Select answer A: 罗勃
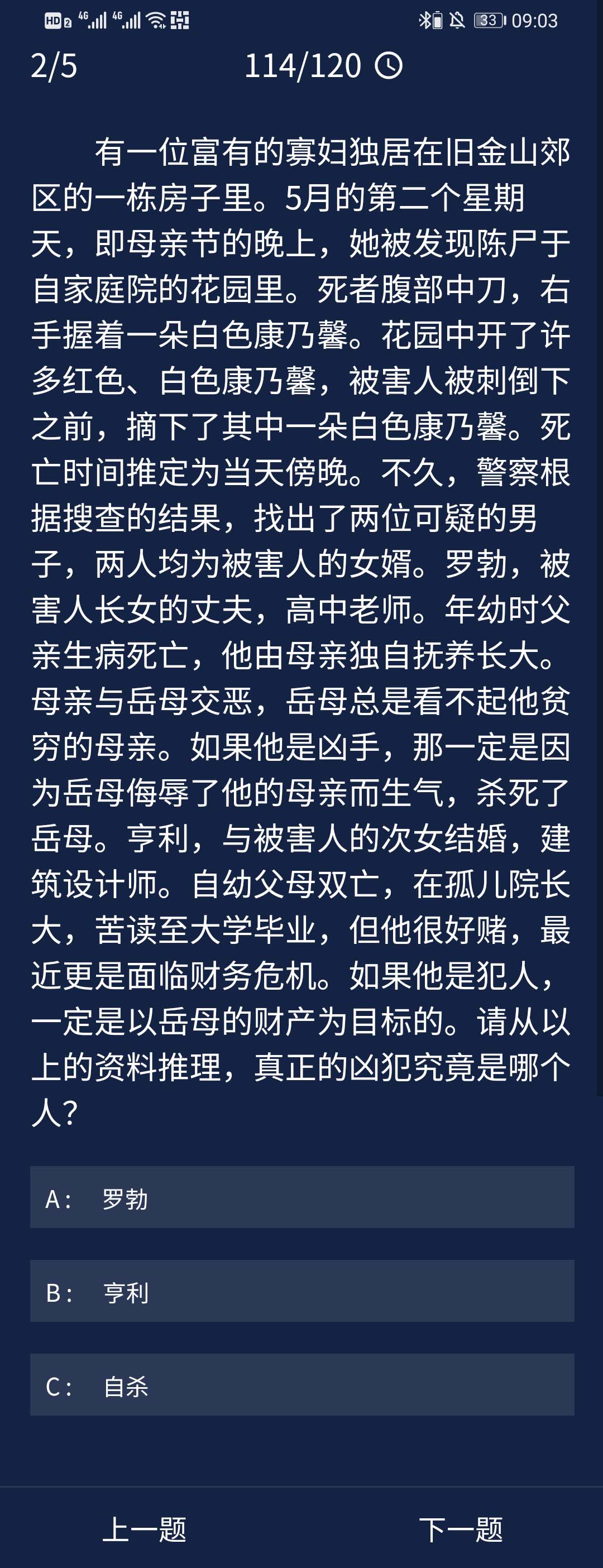603x1568 pixels. 301,1198
